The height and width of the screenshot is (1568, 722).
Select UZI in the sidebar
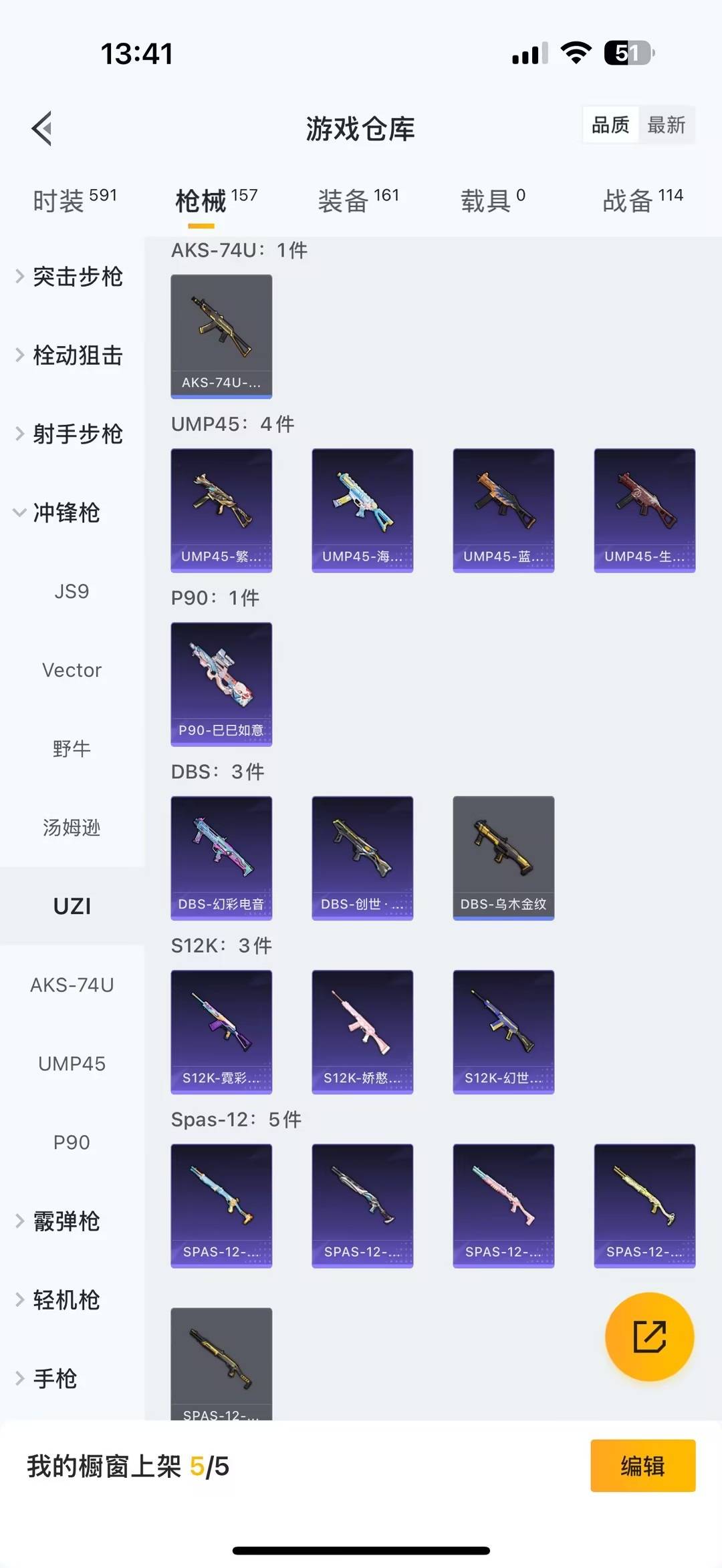click(72, 906)
